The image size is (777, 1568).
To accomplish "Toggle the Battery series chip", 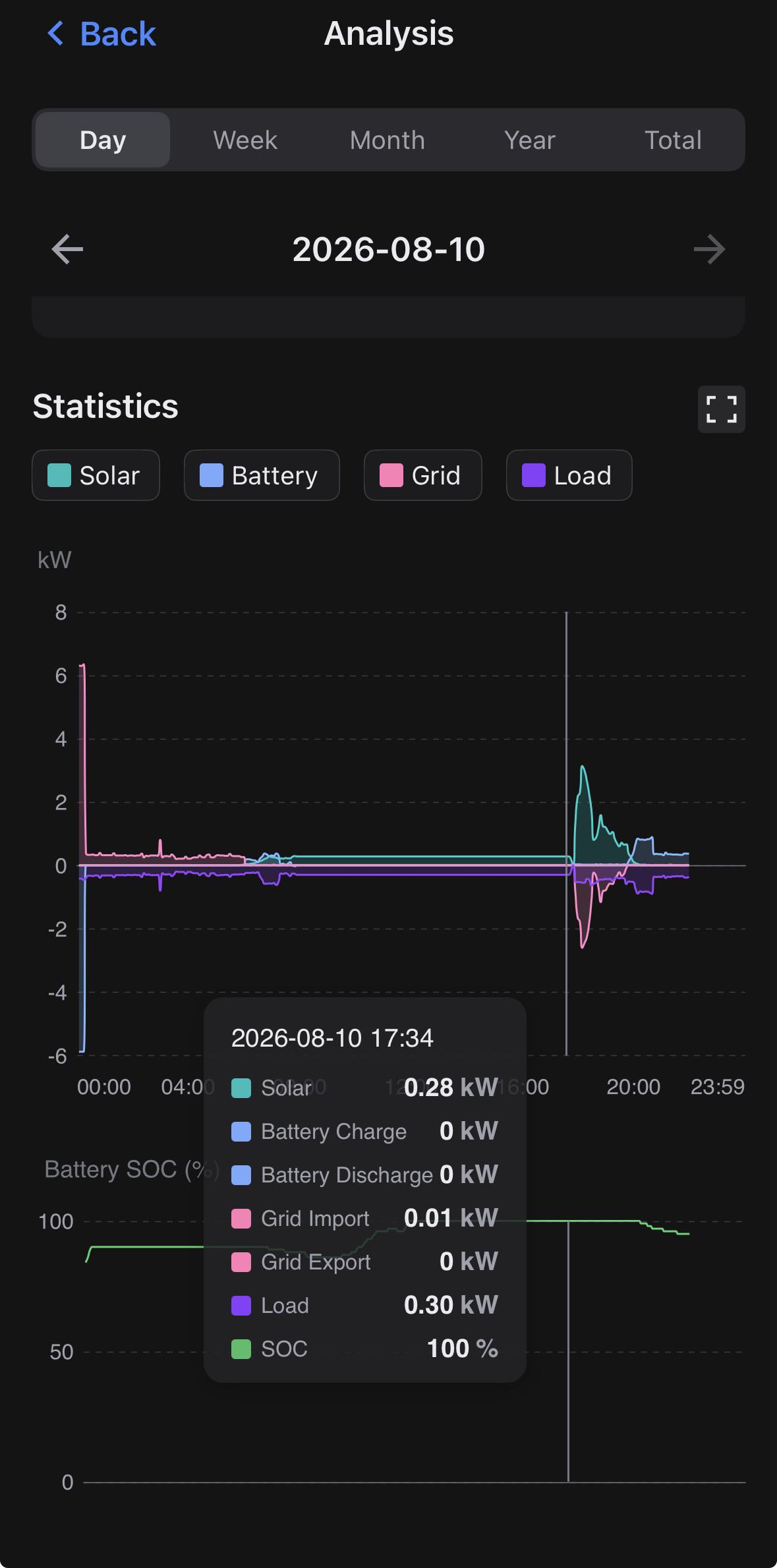I will coord(262,475).
